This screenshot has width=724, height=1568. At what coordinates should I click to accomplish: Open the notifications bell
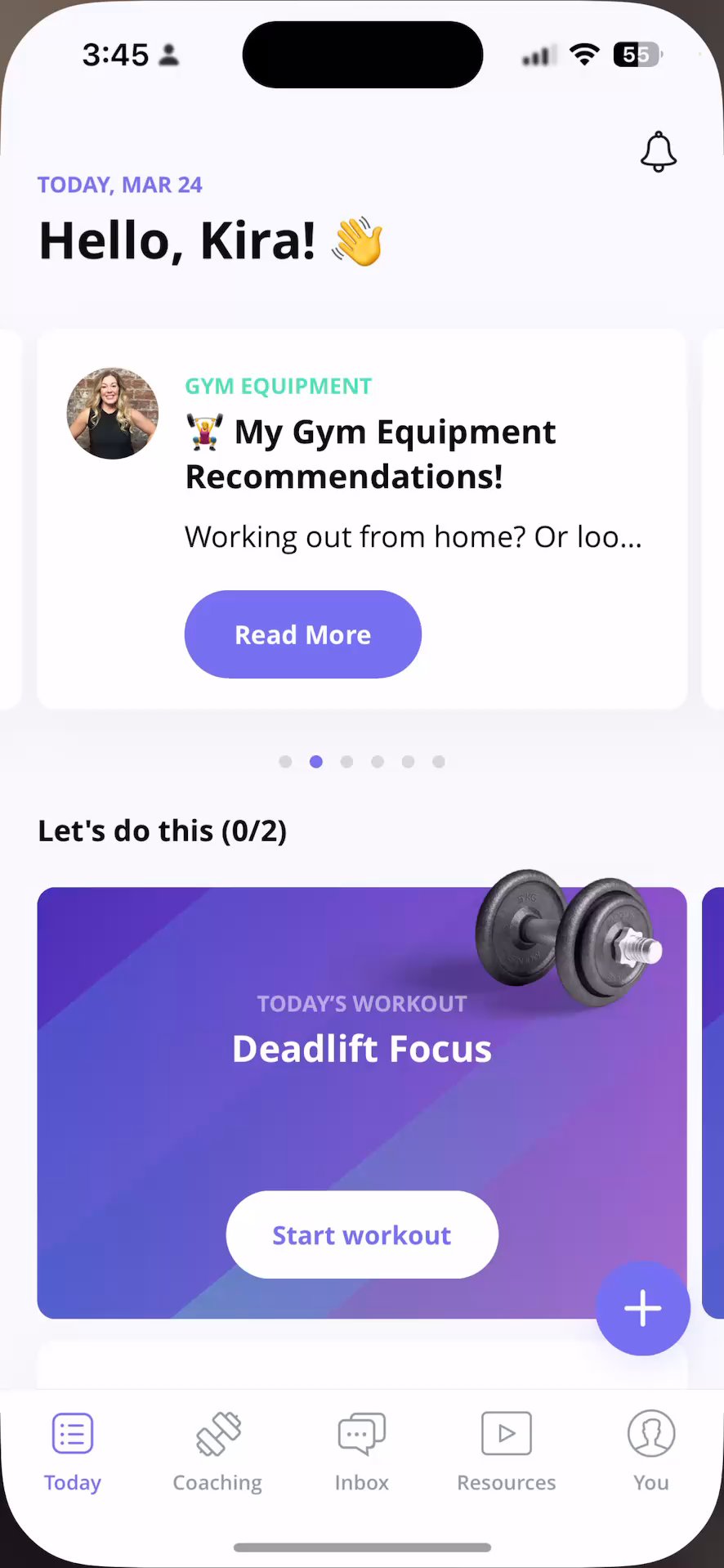(658, 152)
